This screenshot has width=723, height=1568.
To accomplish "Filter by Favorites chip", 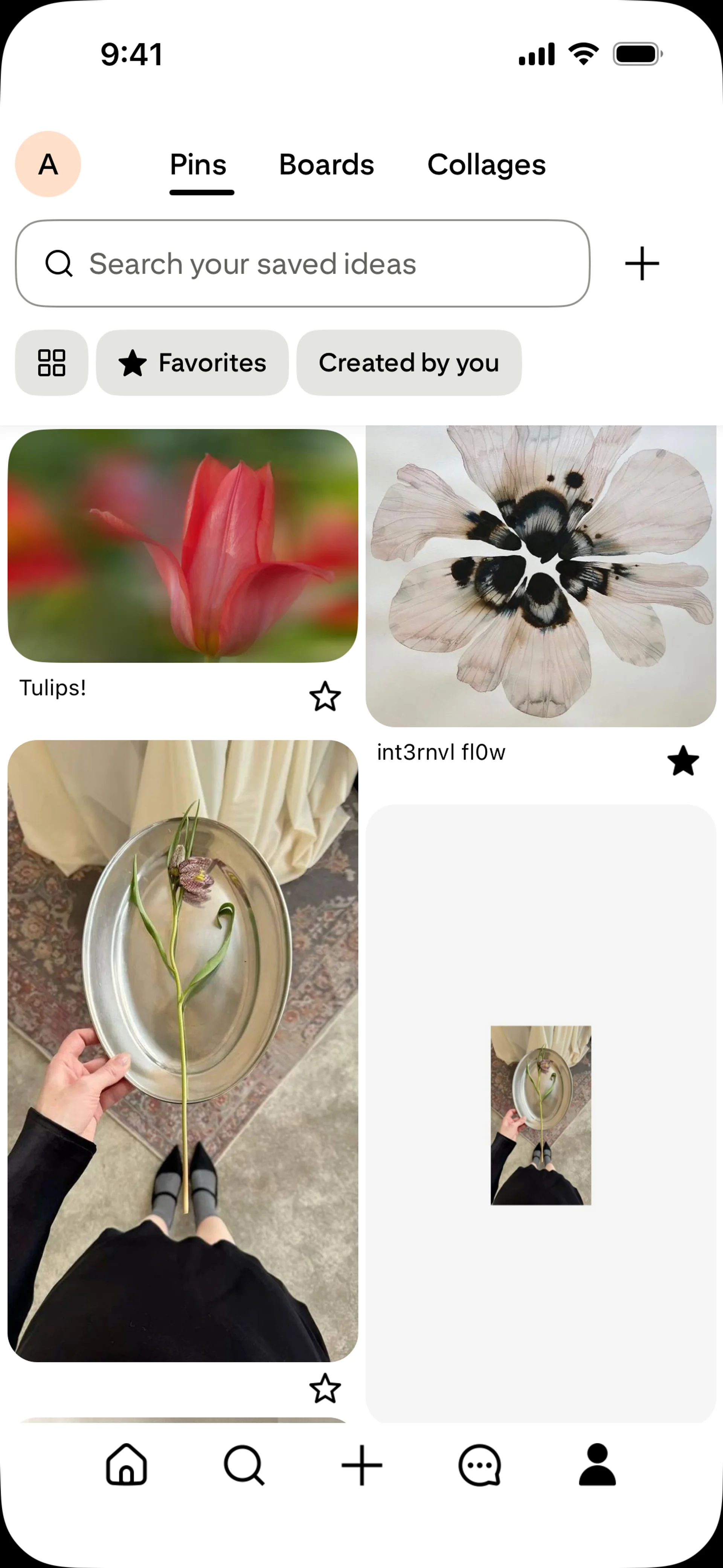I will click(192, 363).
